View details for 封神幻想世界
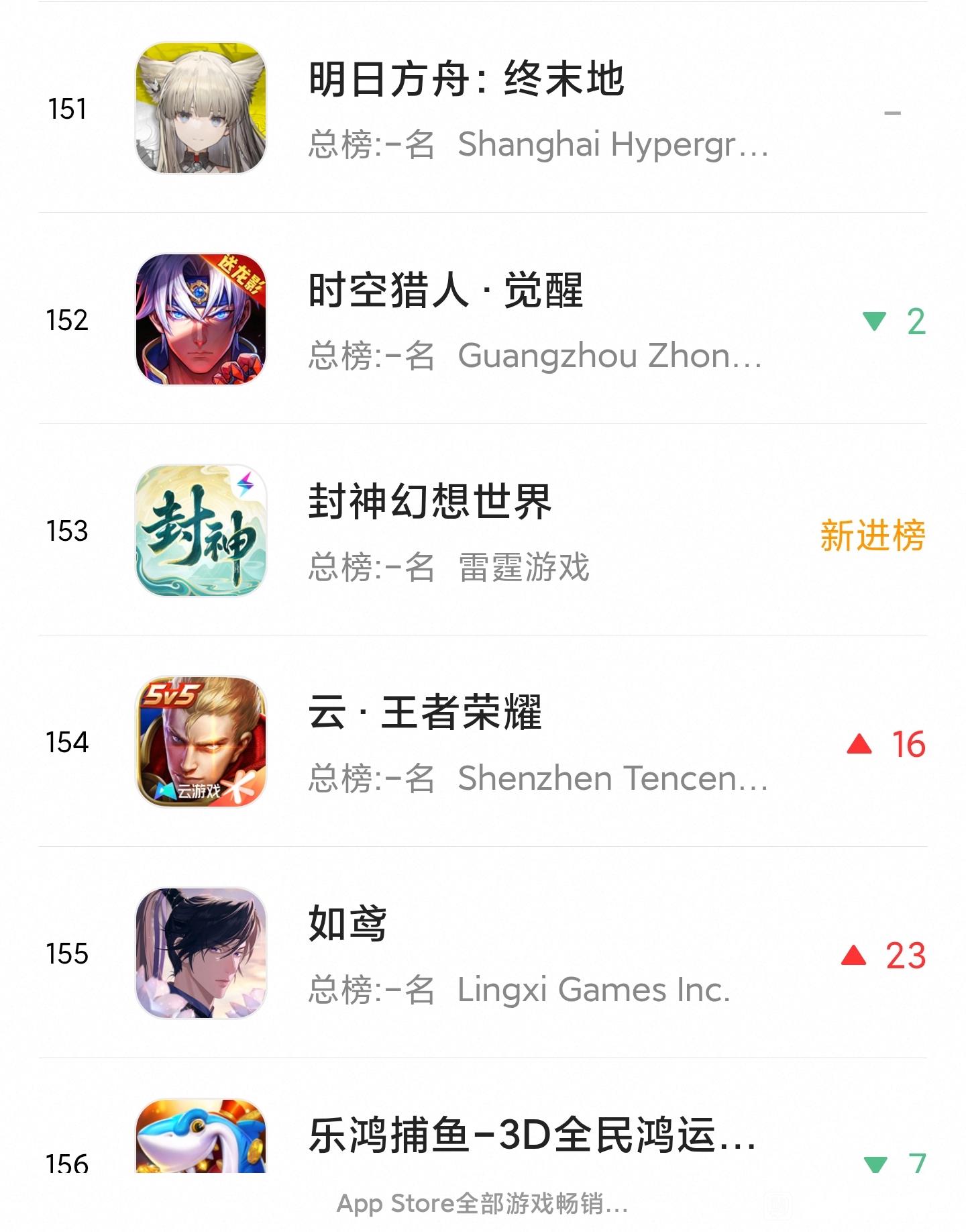The width and height of the screenshot is (966, 1232). [x=483, y=530]
